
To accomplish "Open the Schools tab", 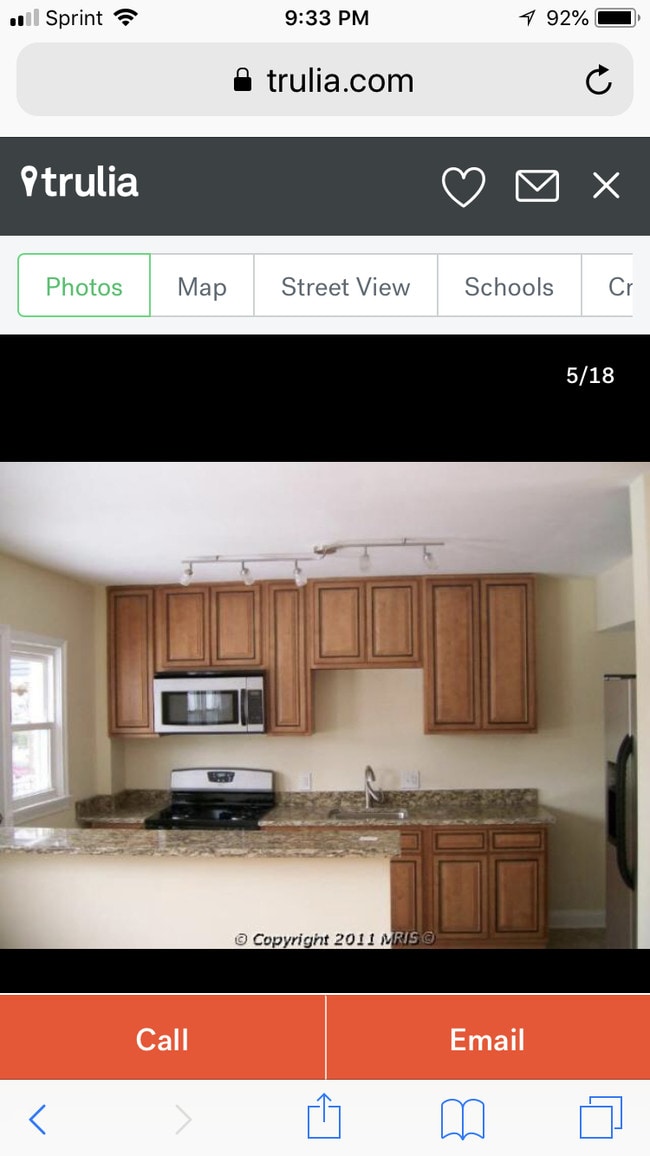I will [509, 287].
